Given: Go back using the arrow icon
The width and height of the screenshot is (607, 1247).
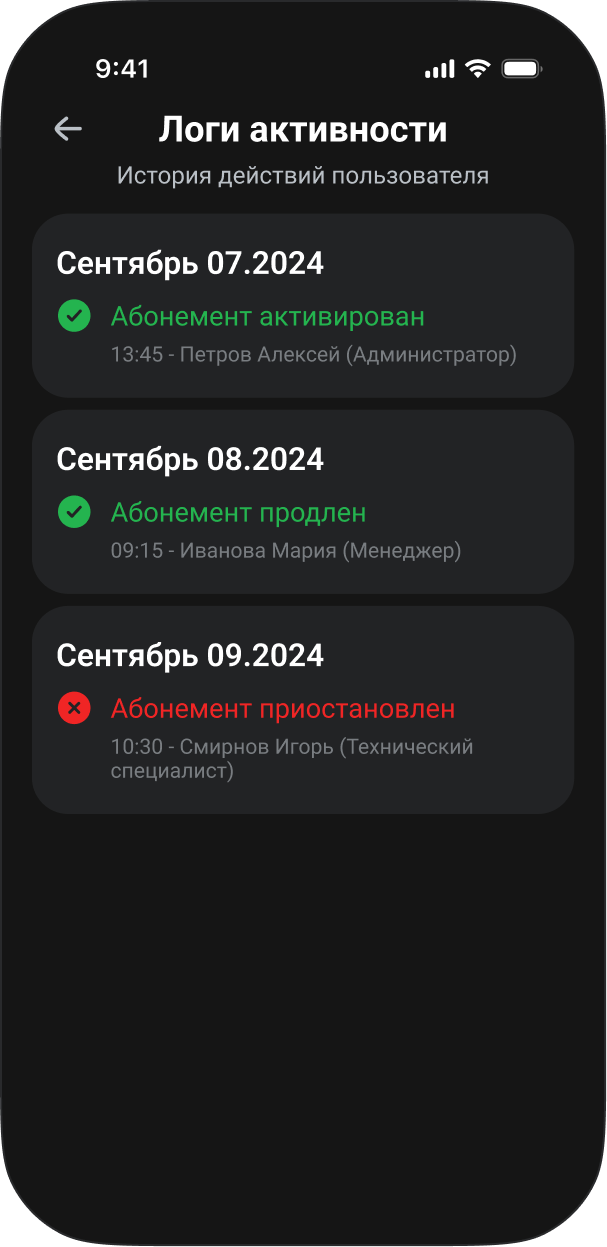Looking at the screenshot, I should (x=68, y=129).
